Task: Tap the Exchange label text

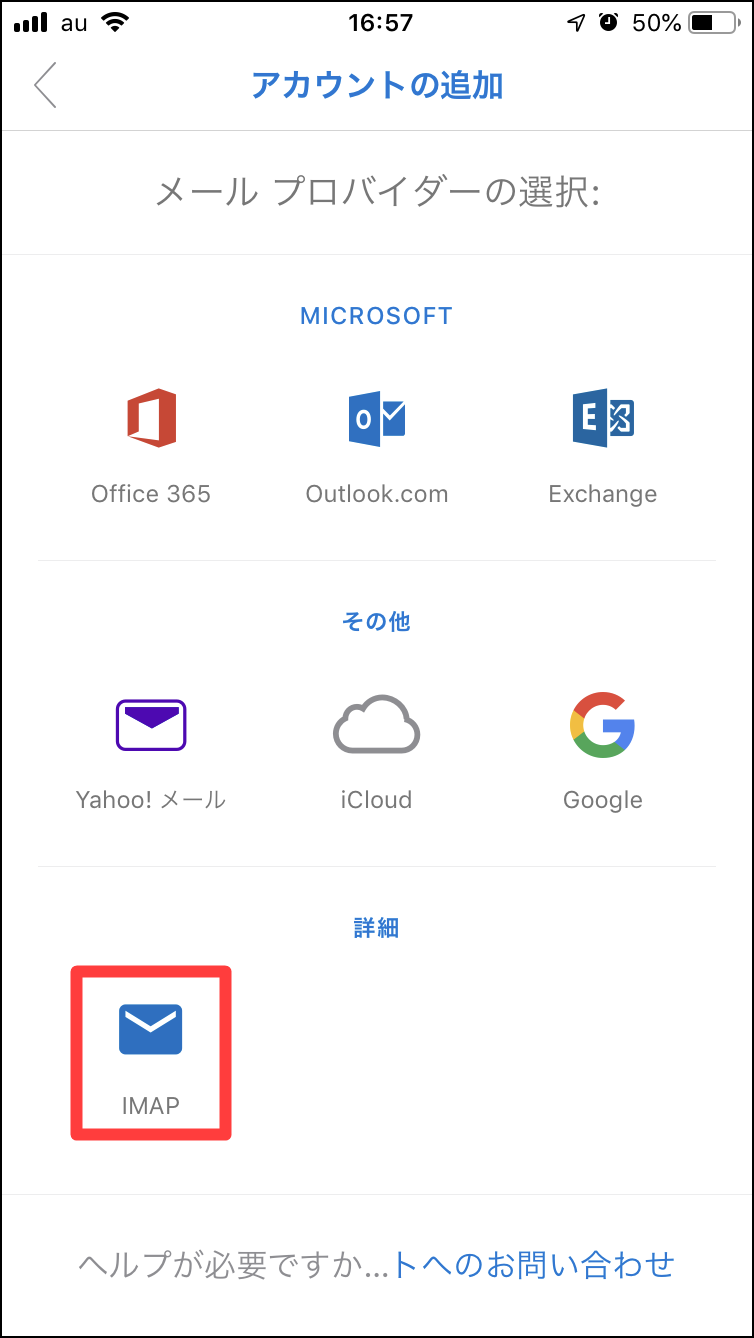Action: (602, 493)
